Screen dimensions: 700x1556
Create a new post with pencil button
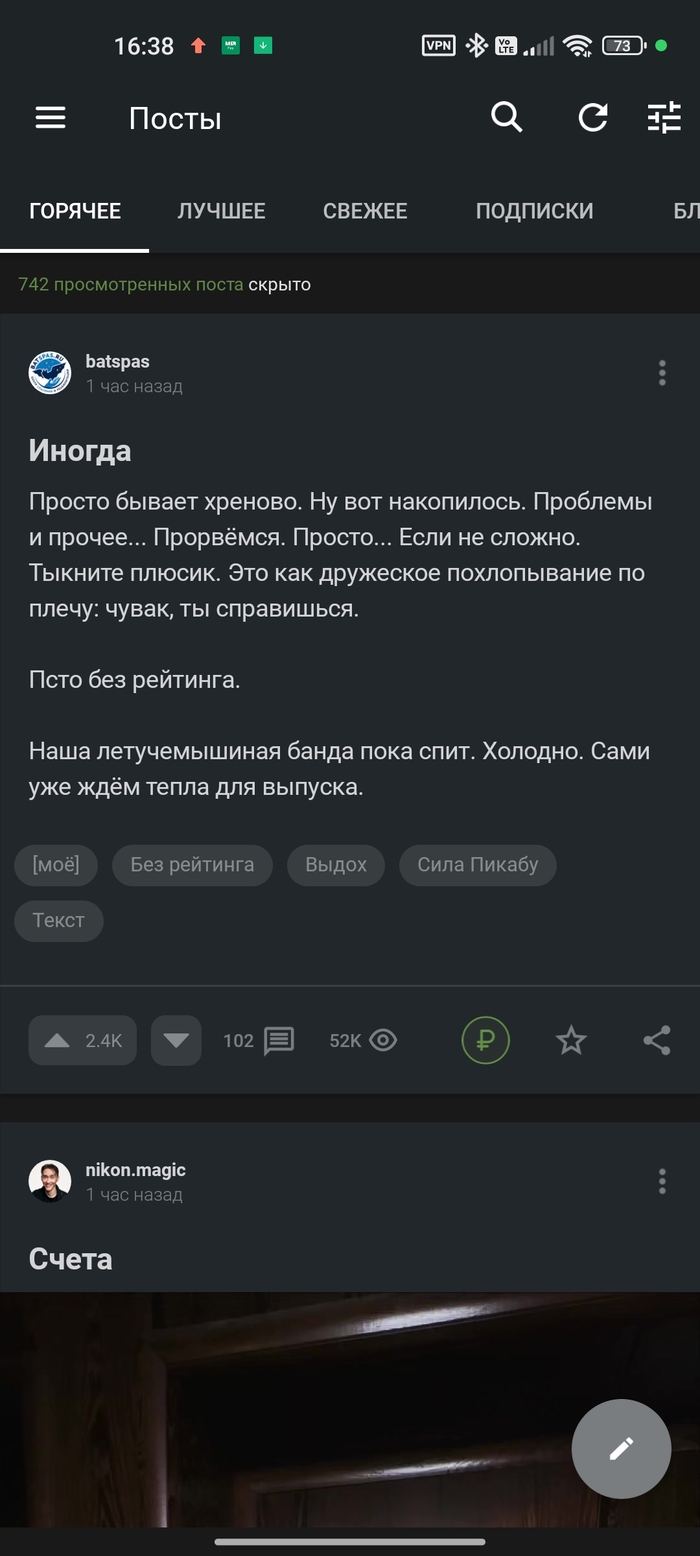click(621, 1448)
